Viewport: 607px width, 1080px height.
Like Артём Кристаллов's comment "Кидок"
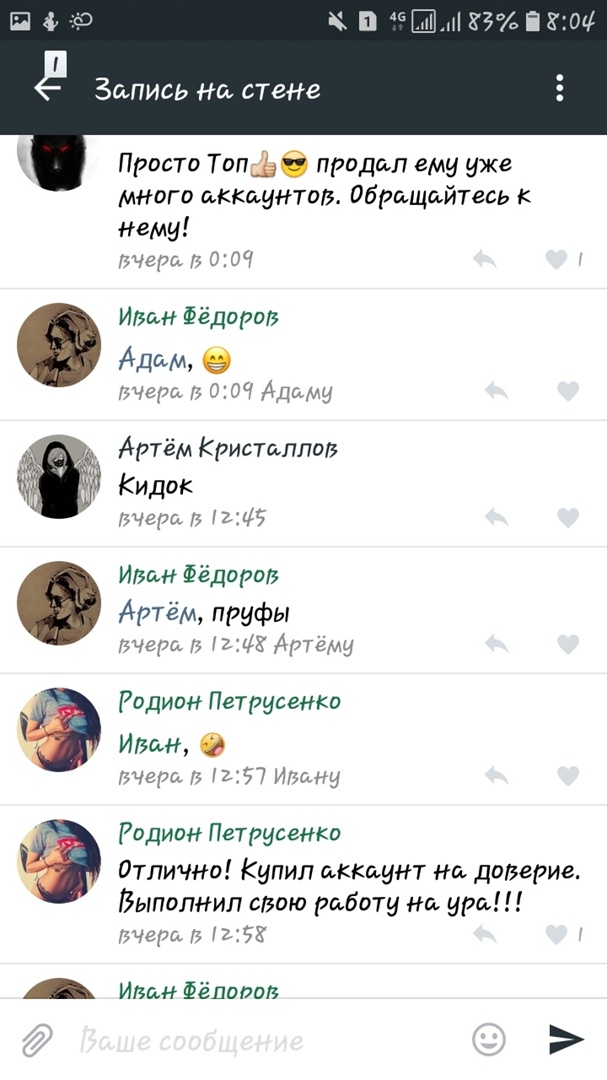[568, 518]
